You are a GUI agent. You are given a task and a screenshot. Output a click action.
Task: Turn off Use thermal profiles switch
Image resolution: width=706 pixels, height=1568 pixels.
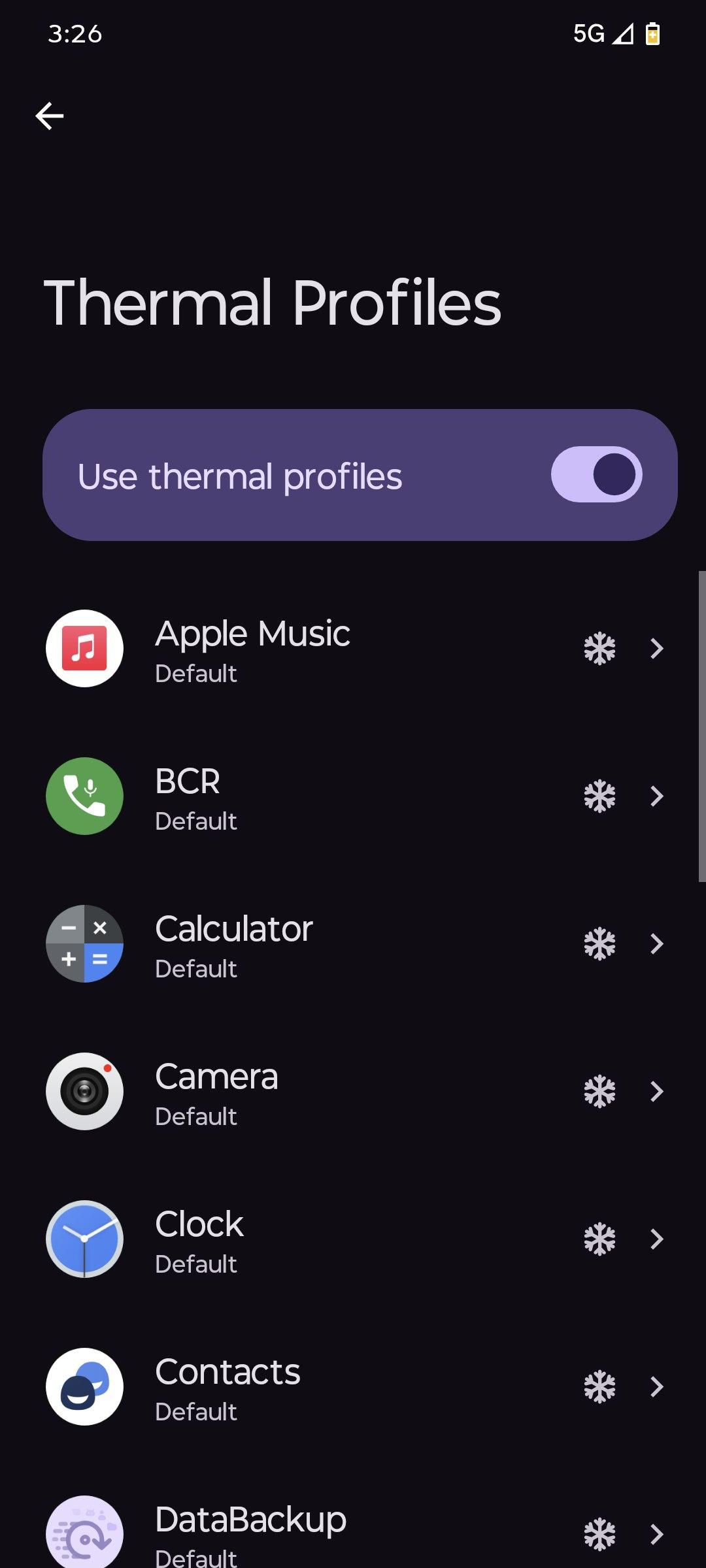point(596,475)
